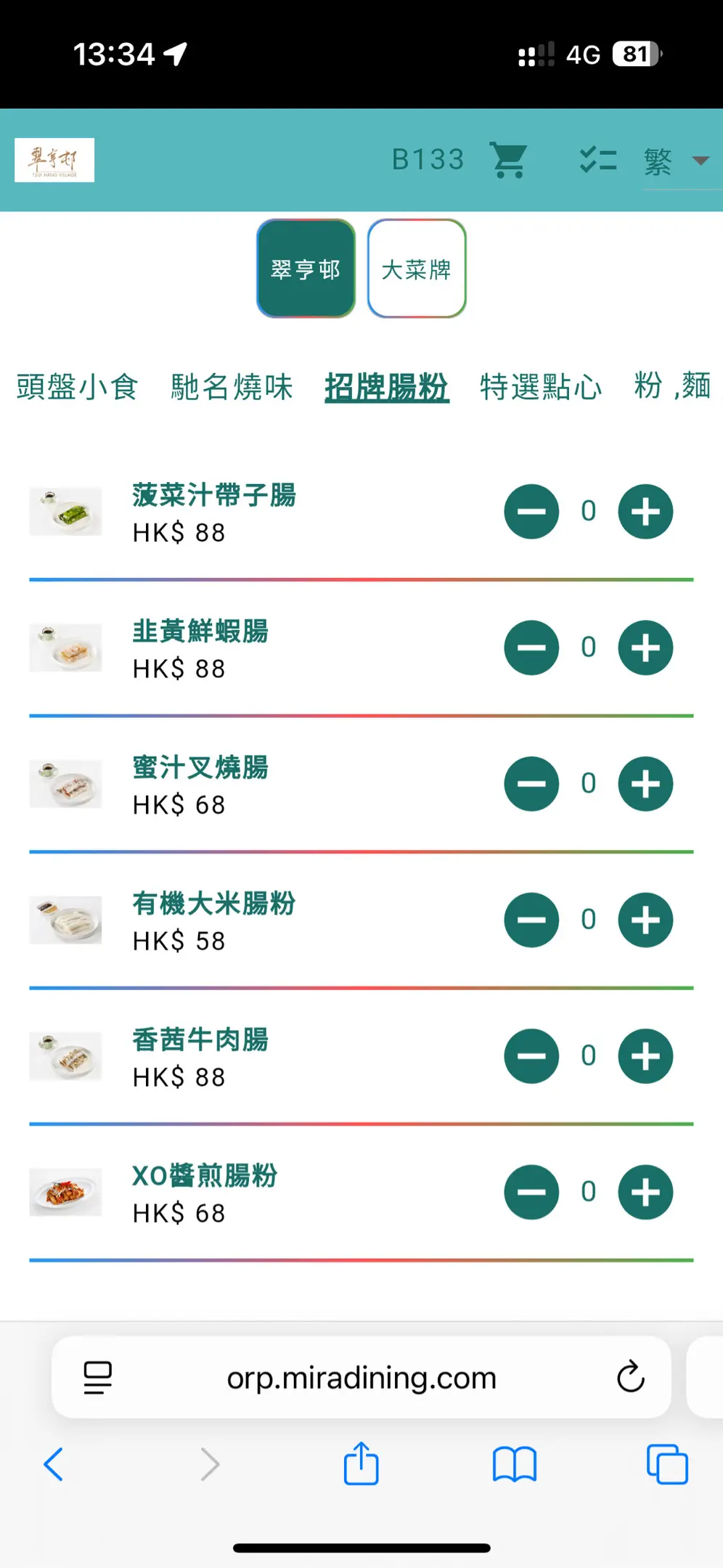The width and height of the screenshot is (723, 1568).
Task: Switch to the 大菜牌 menu
Action: (417, 269)
